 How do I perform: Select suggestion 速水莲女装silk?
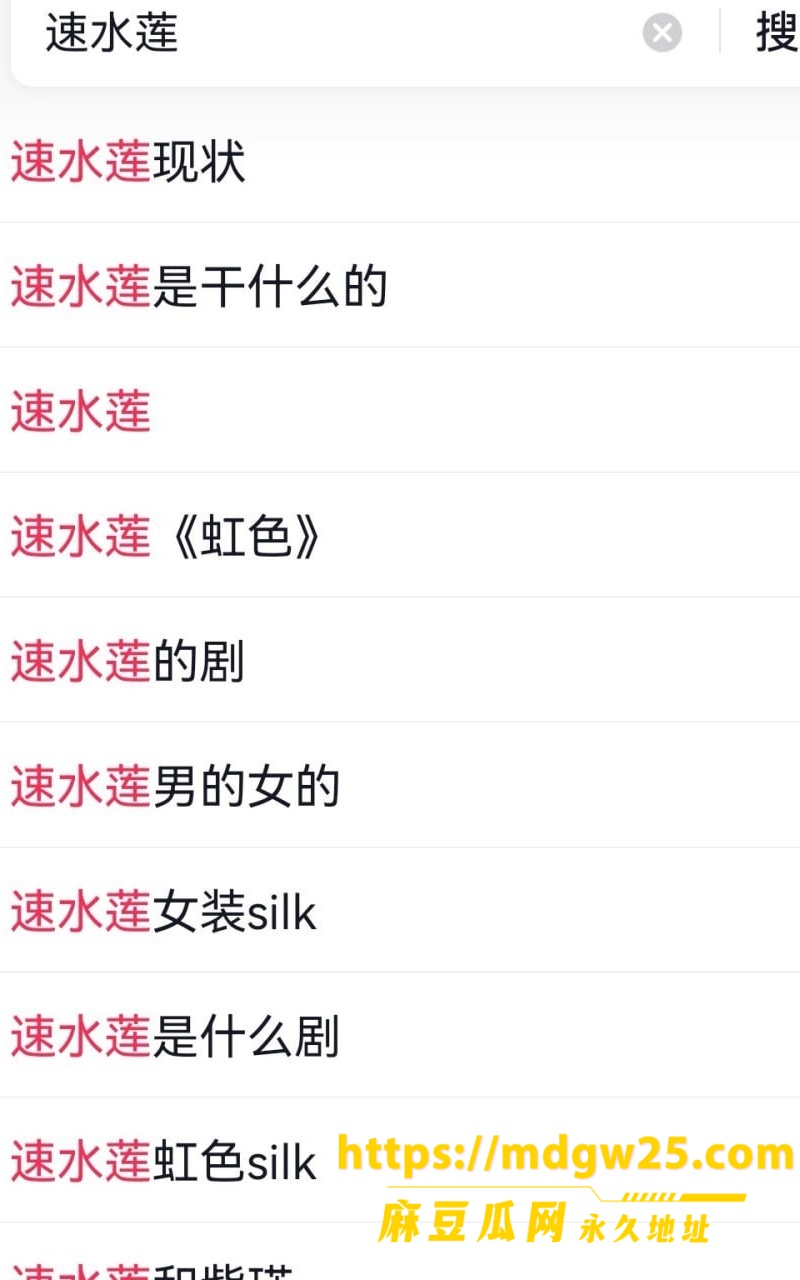tap(400, 911)
